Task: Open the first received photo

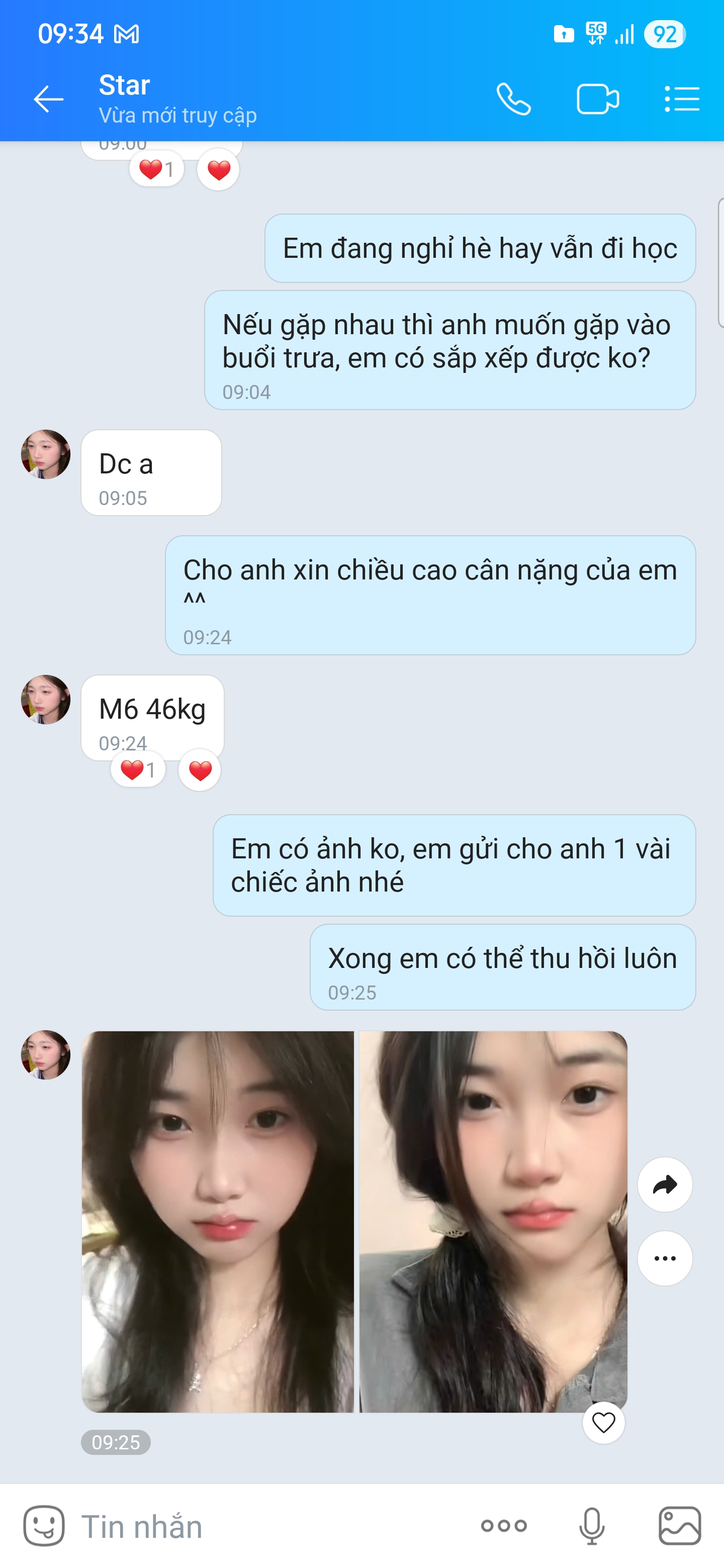Action: click(x=217, y=1221)
